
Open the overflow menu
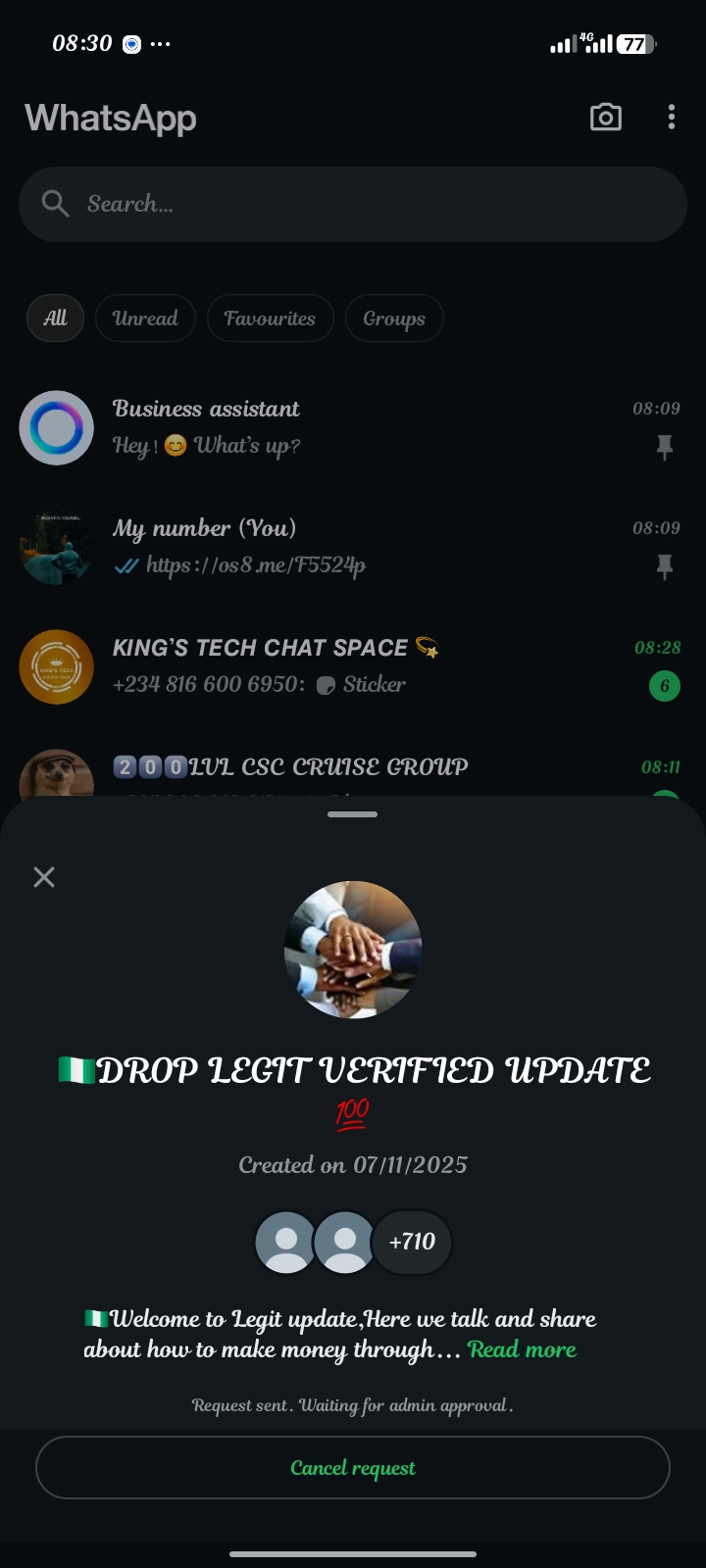tap(672, 118)
